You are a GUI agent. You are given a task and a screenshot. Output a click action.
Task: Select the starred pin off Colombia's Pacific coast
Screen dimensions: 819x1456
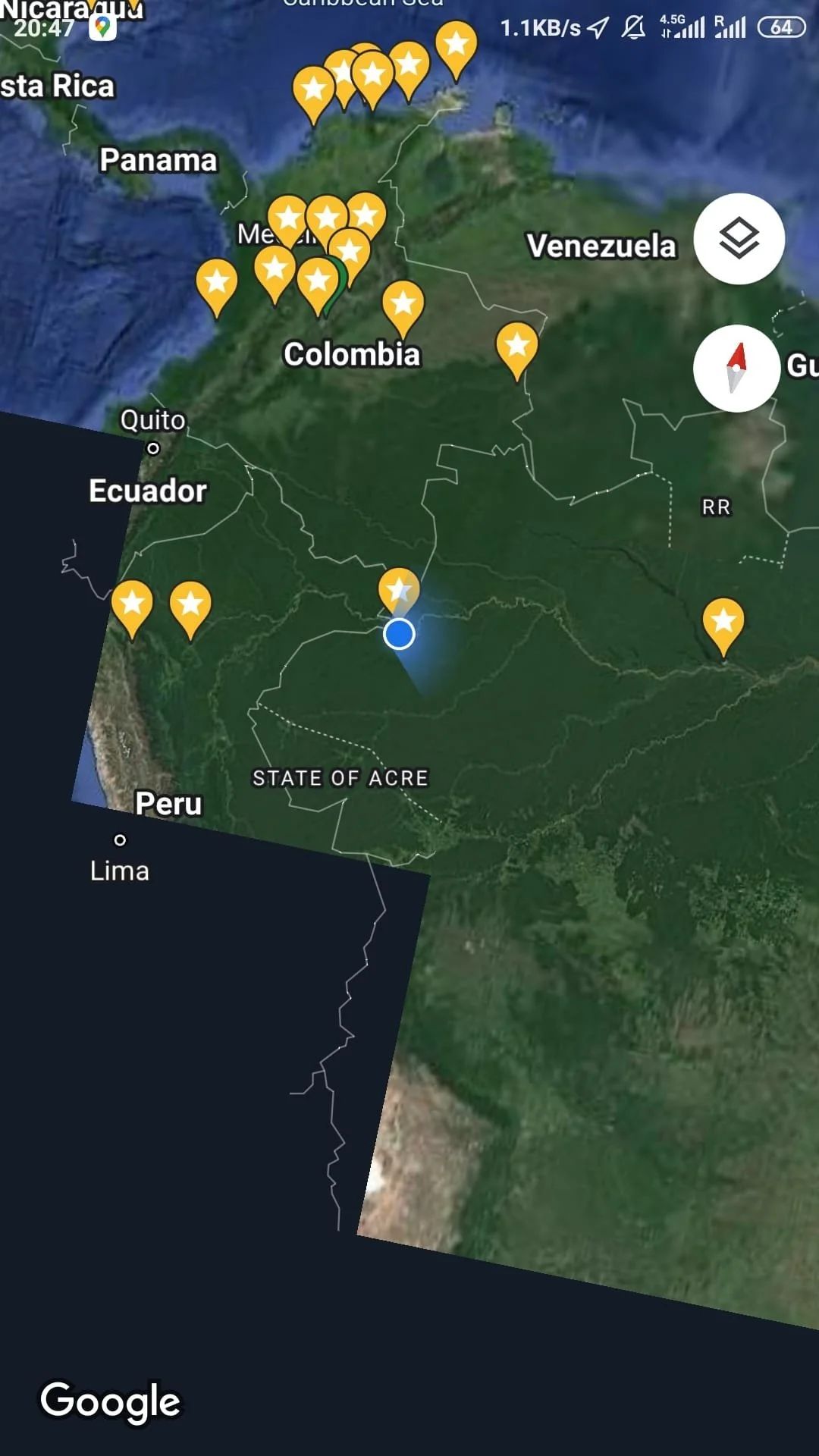217,287
